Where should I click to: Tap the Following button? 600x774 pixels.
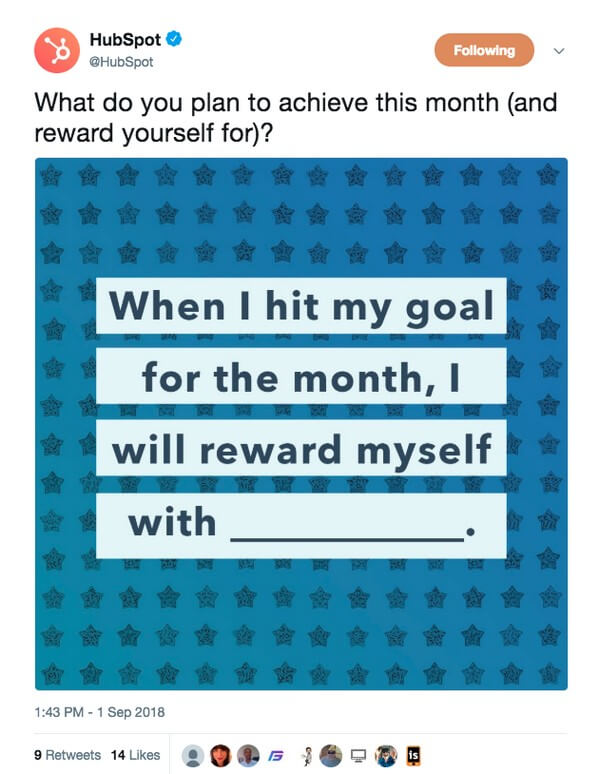(484, 50)
